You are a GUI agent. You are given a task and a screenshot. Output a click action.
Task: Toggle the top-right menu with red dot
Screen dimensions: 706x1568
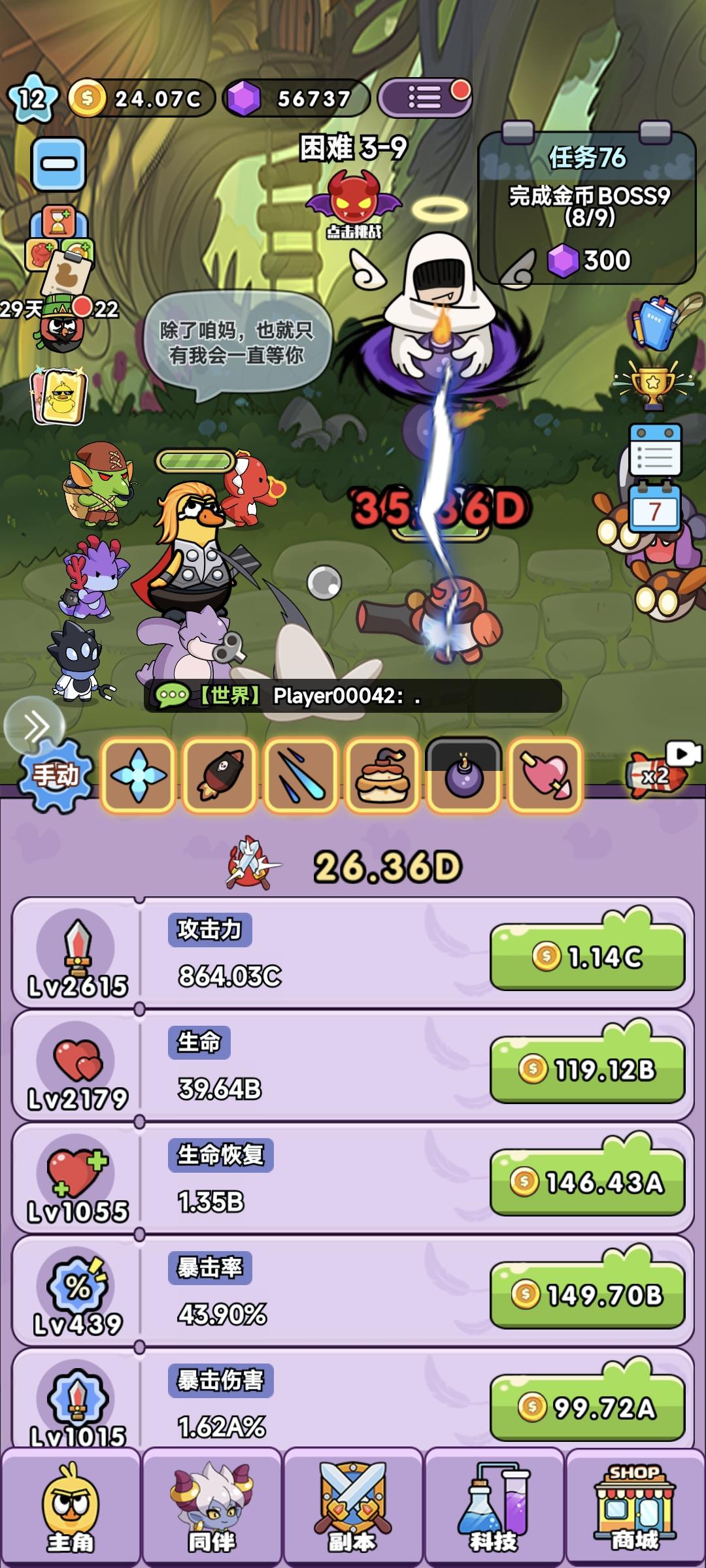point(425,96)
